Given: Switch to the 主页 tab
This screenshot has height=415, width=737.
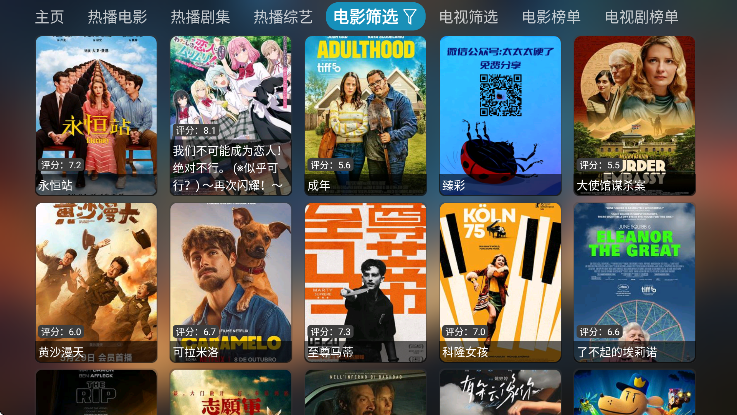Looking at the screenshot, I should pyautogui.click(x=49, y=17).
